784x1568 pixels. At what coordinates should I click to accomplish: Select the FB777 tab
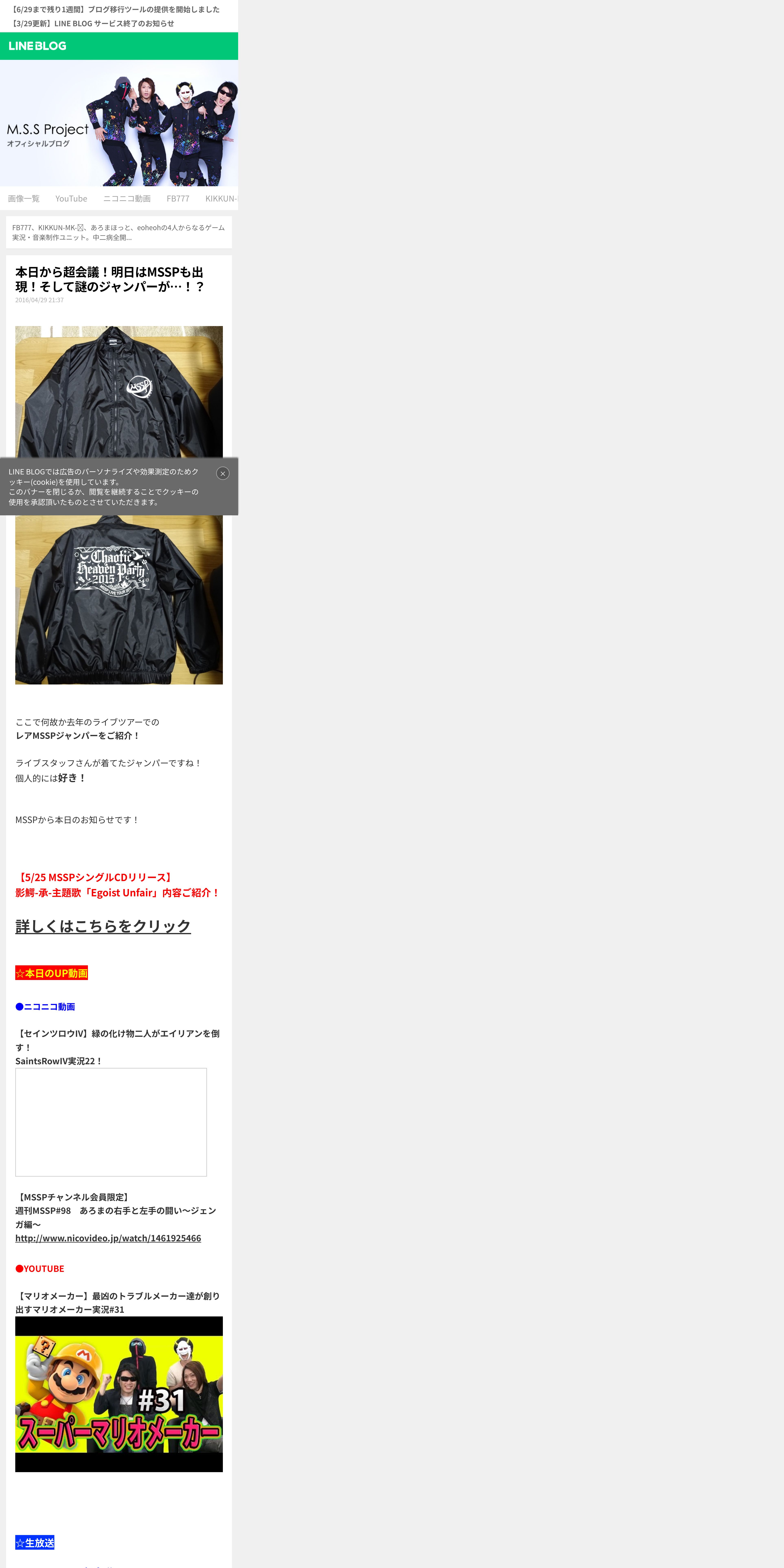click(x=178, y=198)
